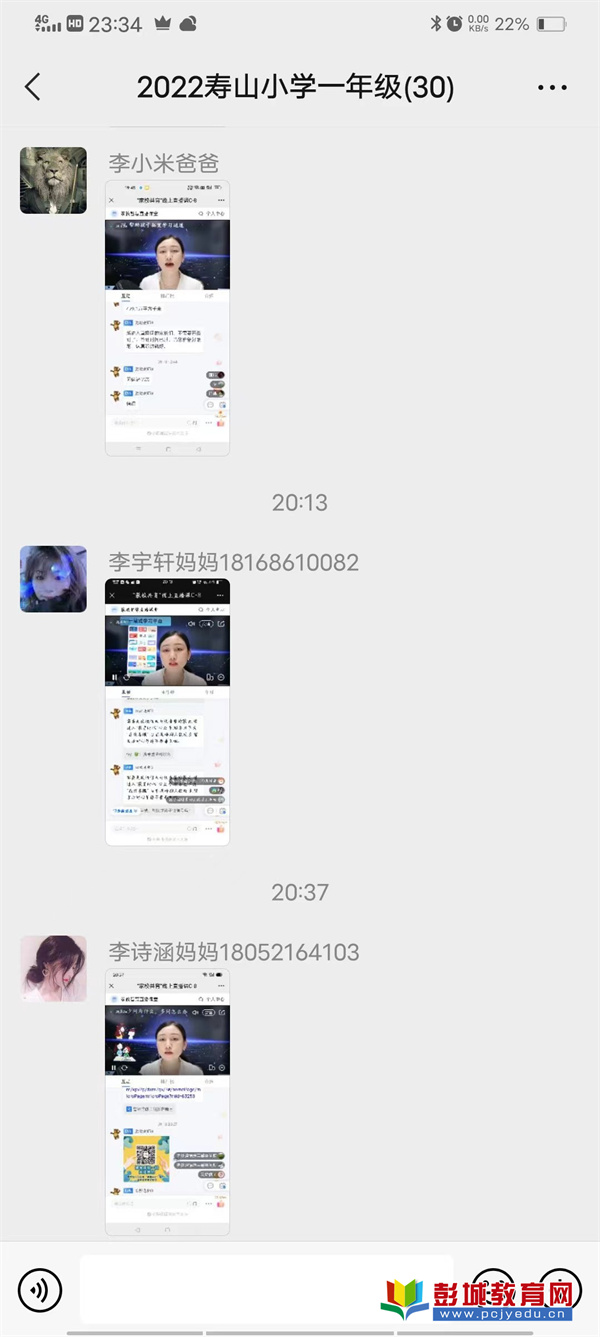Open 李宇轩妈妈's profile avatar
This screenshot has height=1337, width=600.
[53, 579]
